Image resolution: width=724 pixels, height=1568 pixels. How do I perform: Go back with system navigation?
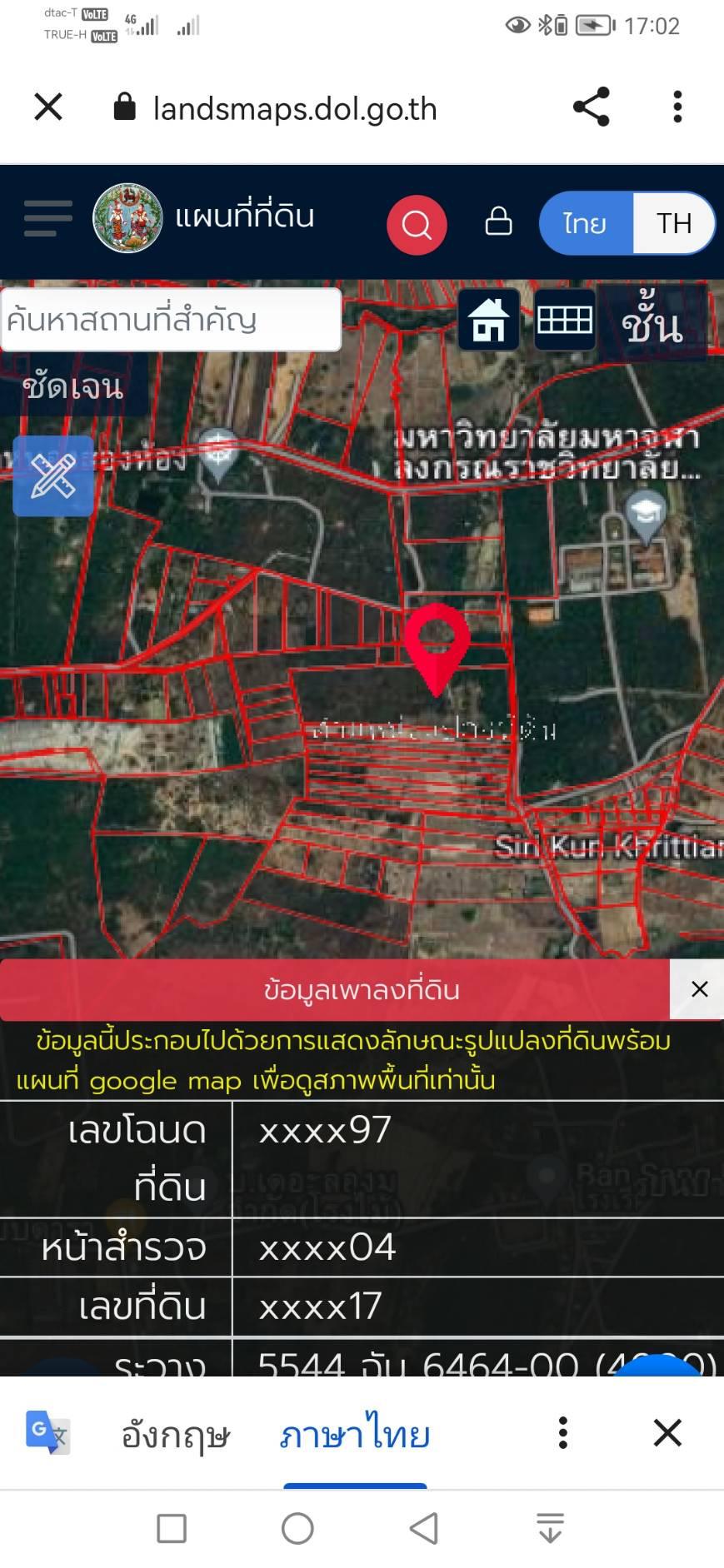click(425, 1528)
